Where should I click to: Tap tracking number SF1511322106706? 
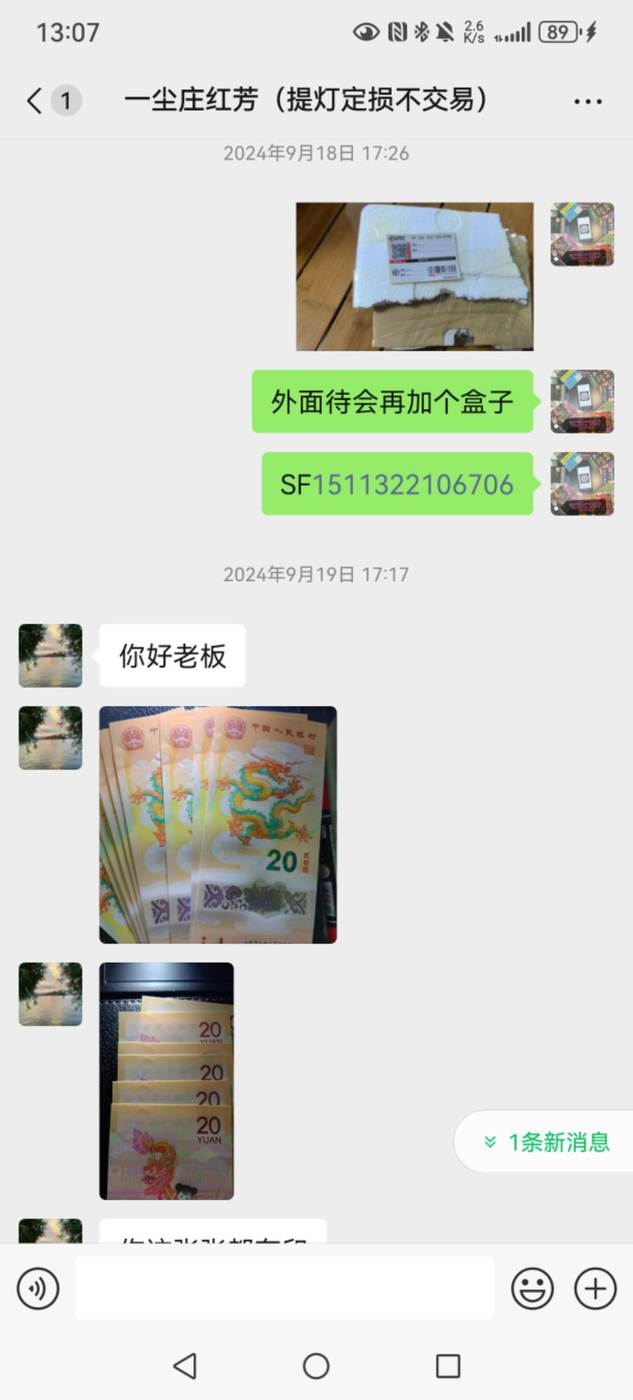pos(398,485)
